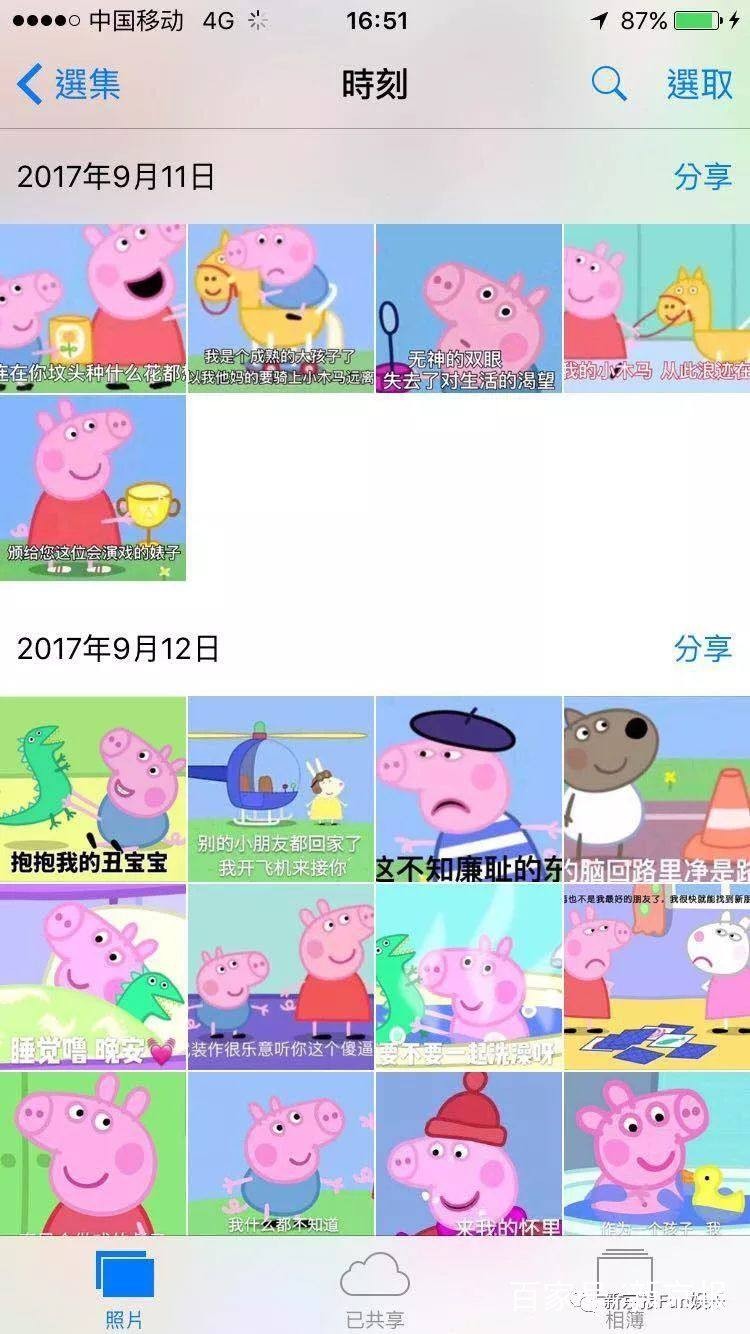The image size is (750, 1334).
Task: Open the photo captioned 睡觉噜 晚安
Action: (x=93, y=976)
